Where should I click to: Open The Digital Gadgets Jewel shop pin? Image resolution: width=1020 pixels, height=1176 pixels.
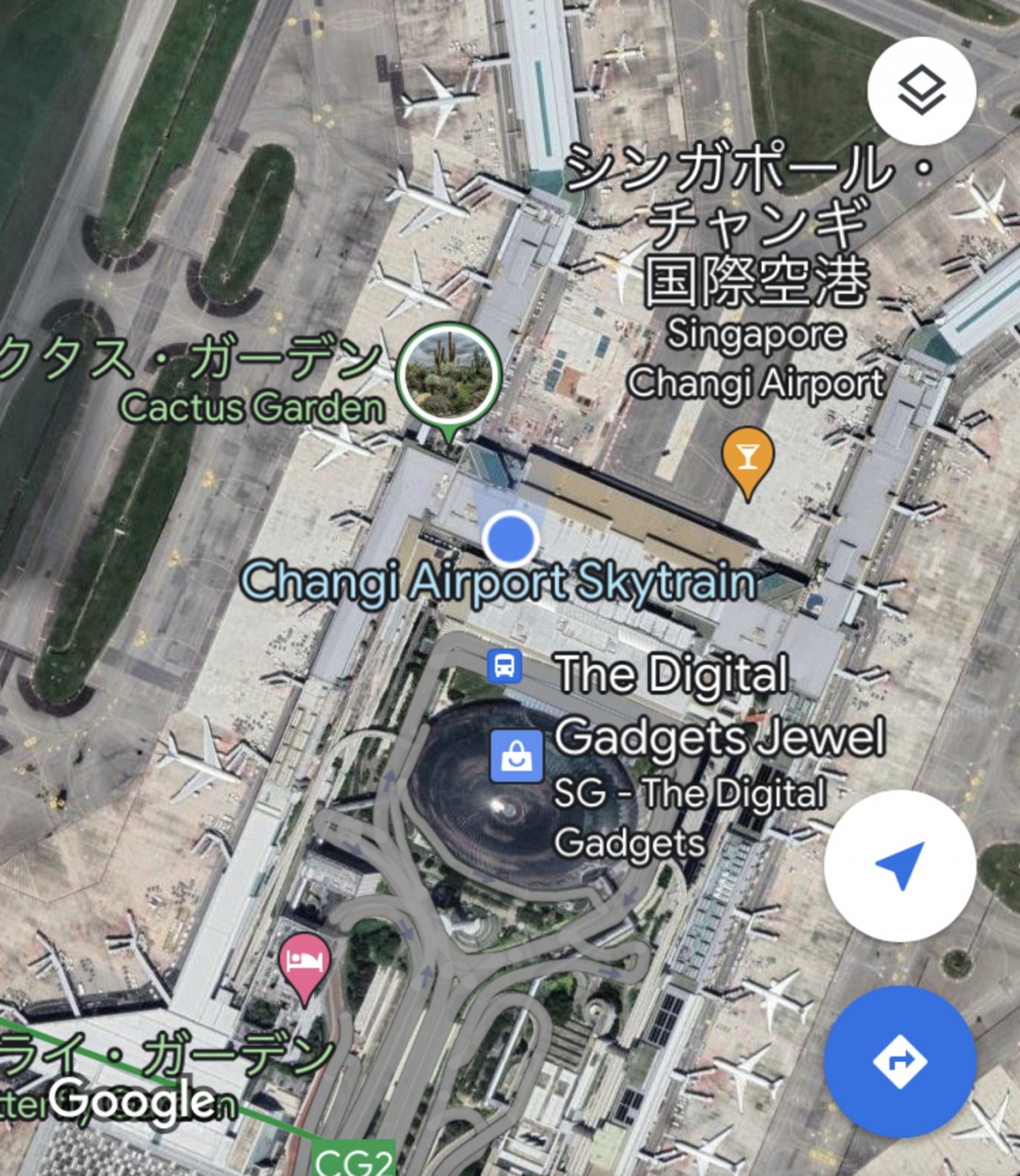click(x=516, y=756)
